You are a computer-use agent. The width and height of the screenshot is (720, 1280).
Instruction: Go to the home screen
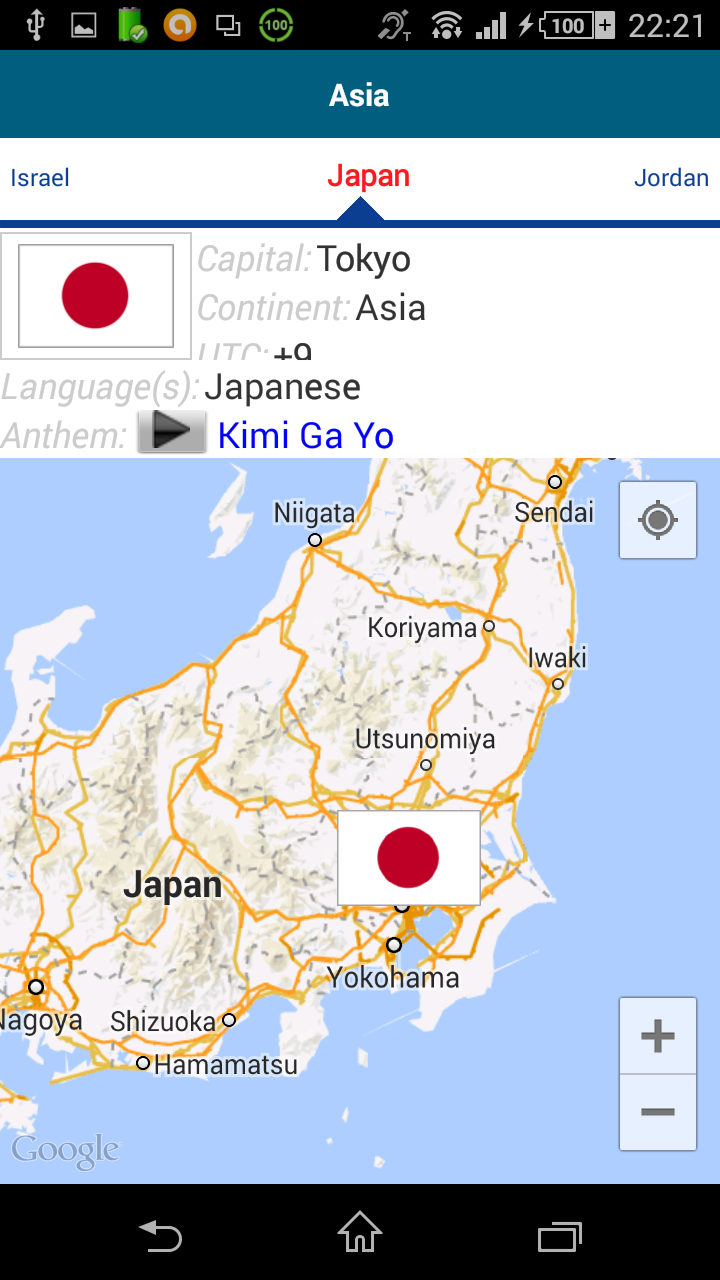click(360, 1237)
